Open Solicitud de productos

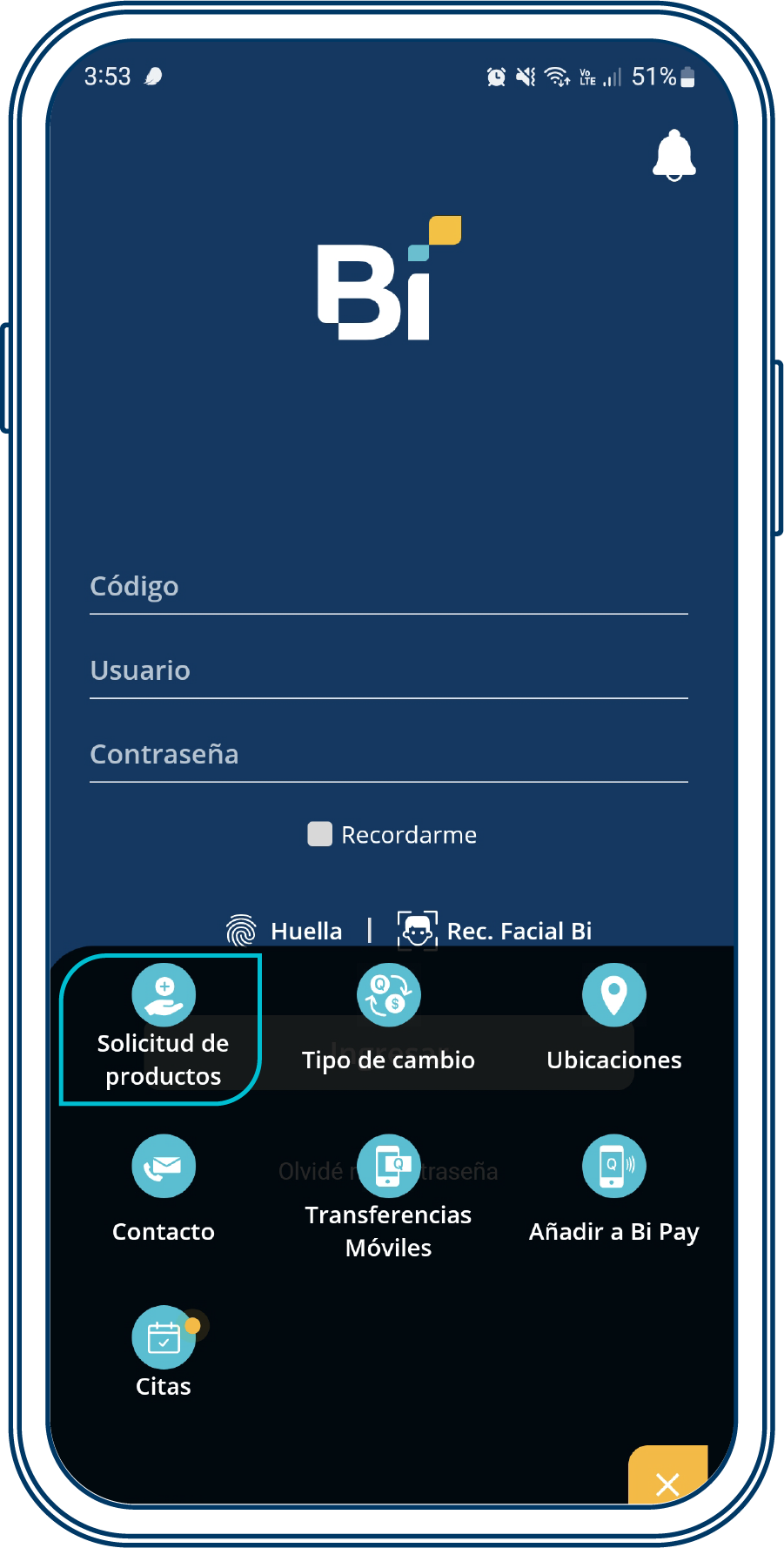pos(163,1028)
